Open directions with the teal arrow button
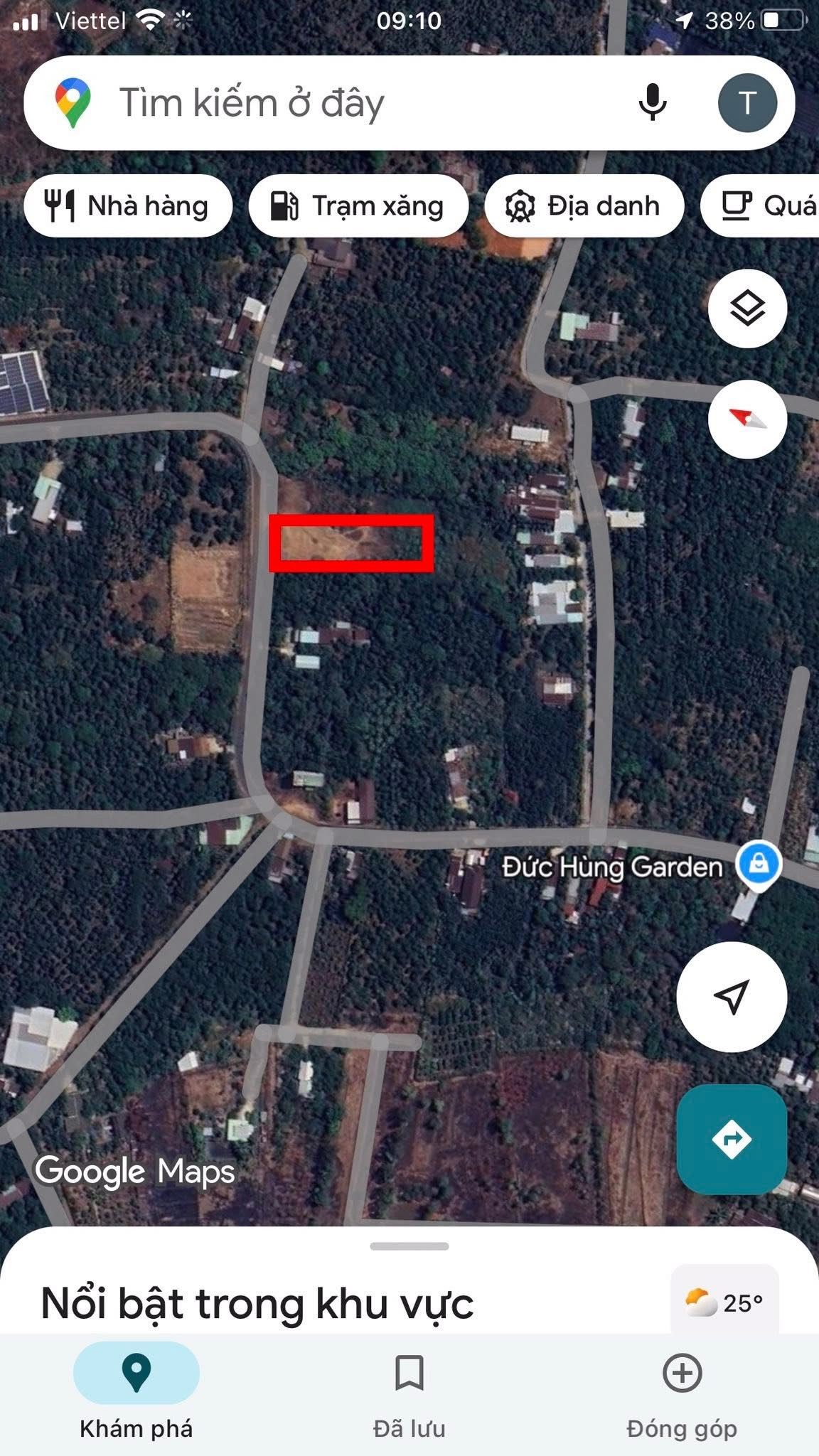 (732, 1140)
